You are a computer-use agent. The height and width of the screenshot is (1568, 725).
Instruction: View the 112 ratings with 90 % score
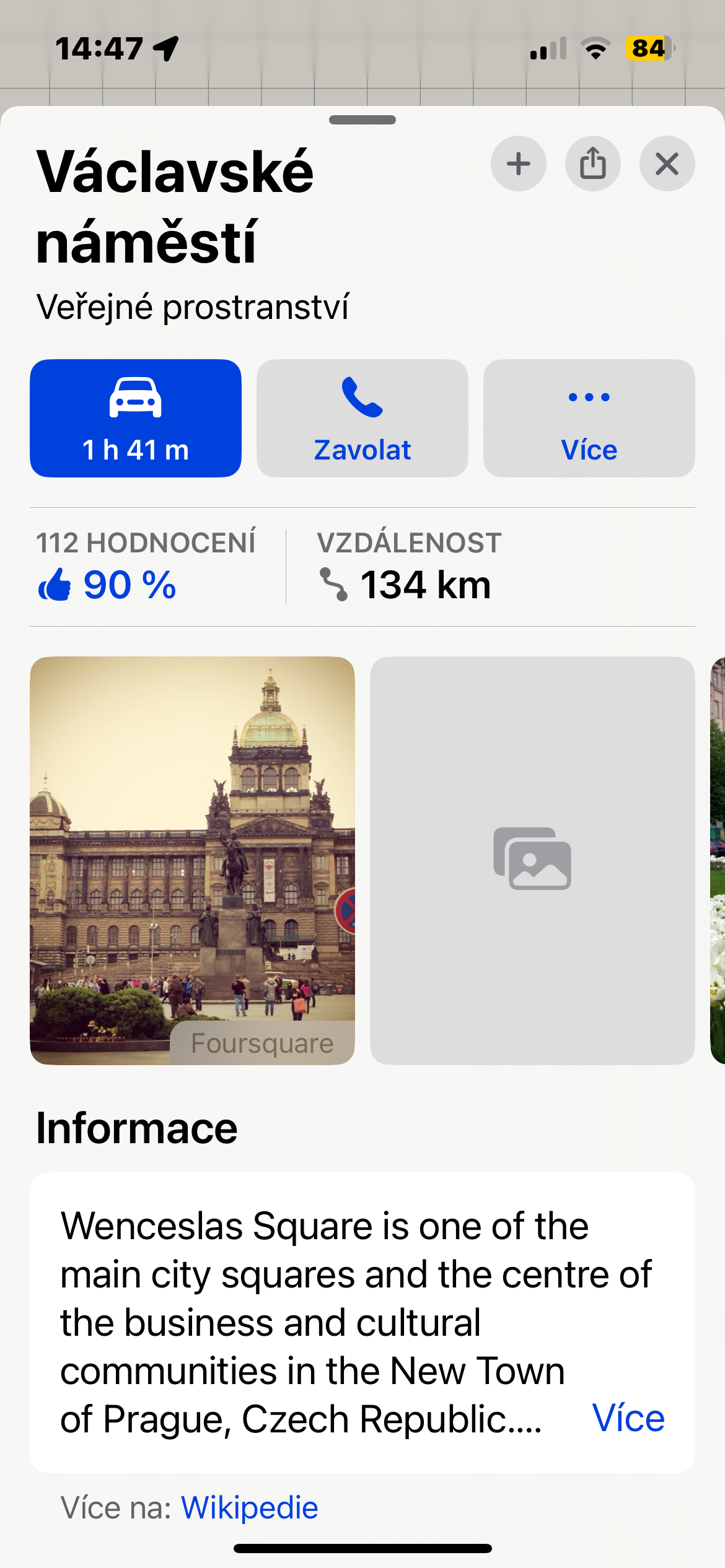146,567
